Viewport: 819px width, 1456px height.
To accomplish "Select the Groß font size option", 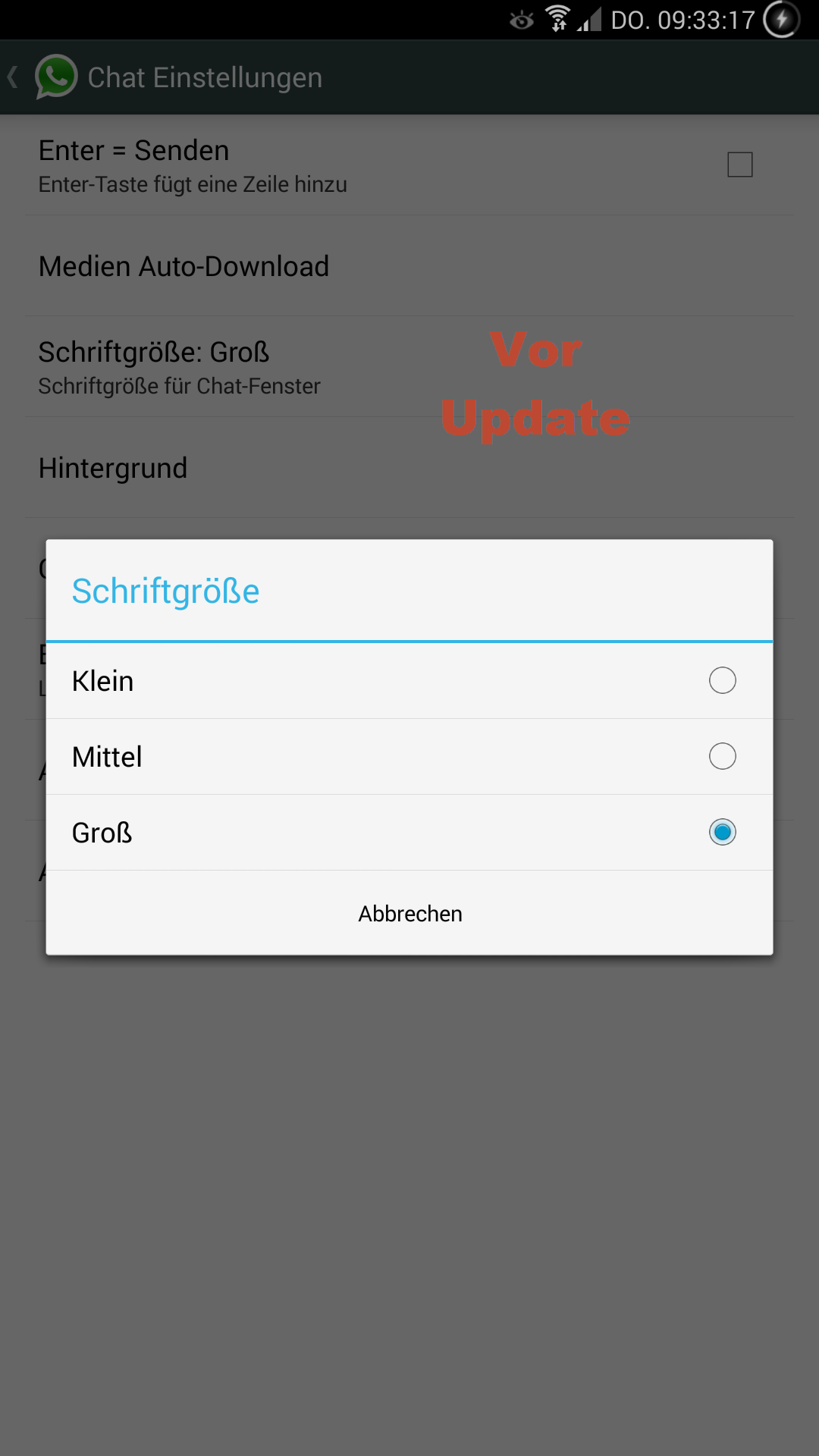I will pos(409,833).
